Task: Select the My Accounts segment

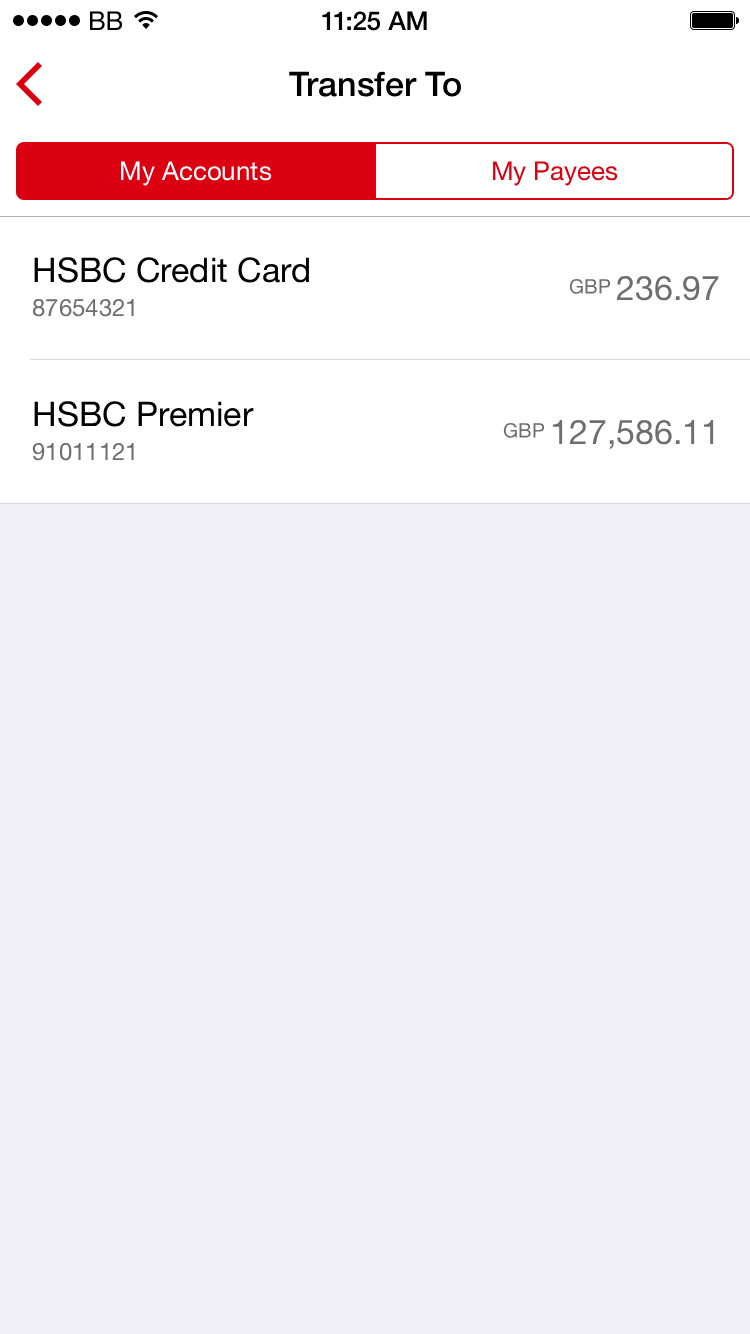Action: tap(196, 171)
